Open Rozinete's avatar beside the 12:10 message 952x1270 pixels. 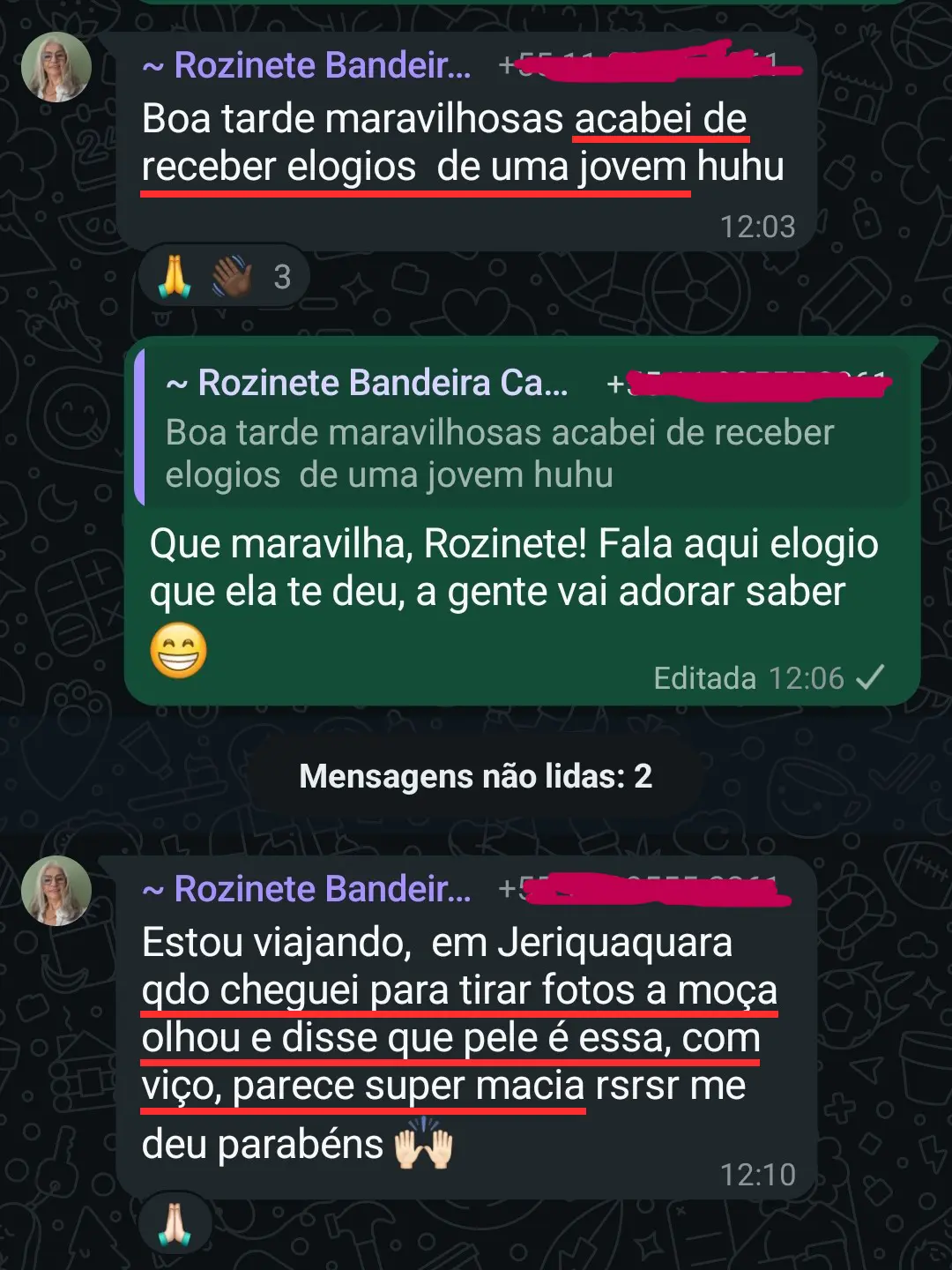click(x=56, y=891)
